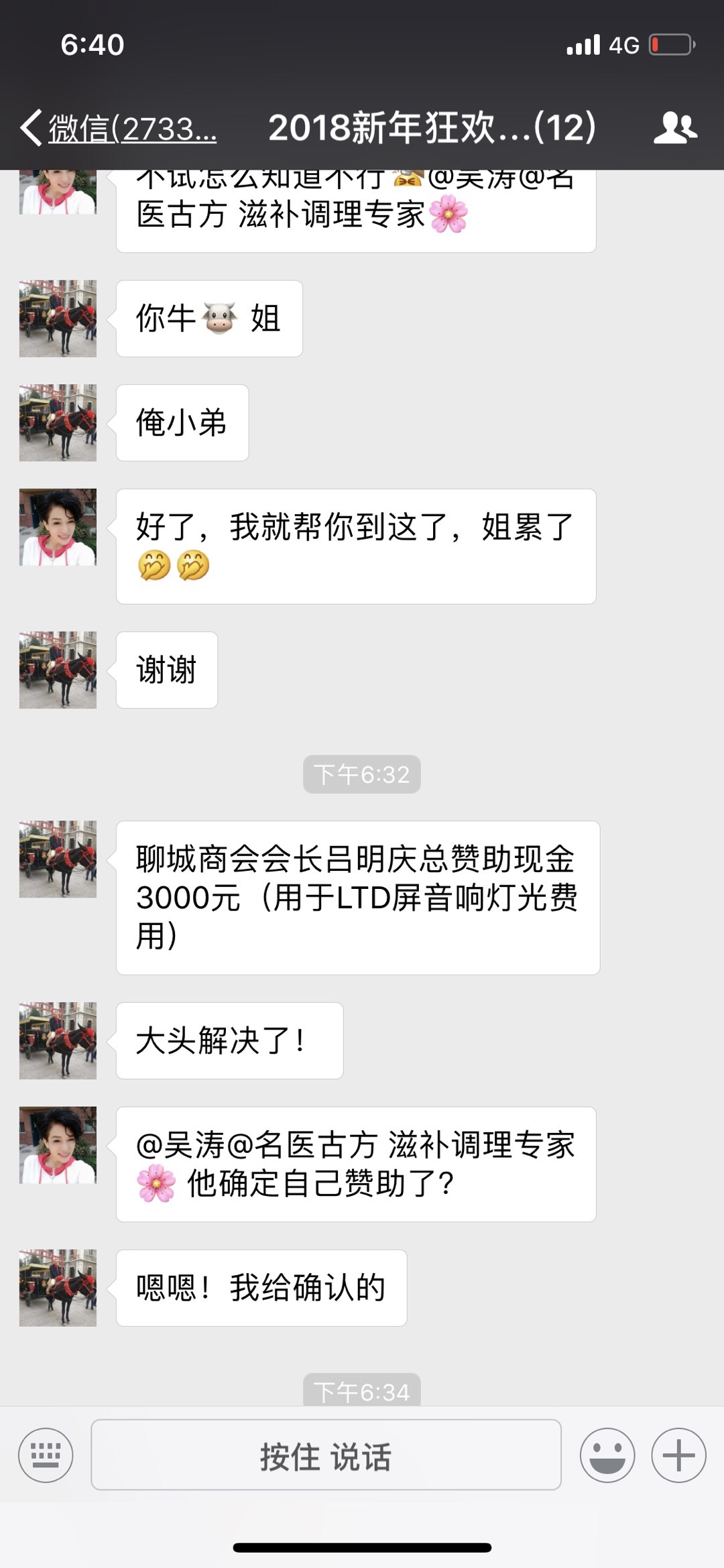Screen dimensions: 724x1568
Task: Open the avatar beside 大头解决了 message
Action: click(x=58, y=1040)
